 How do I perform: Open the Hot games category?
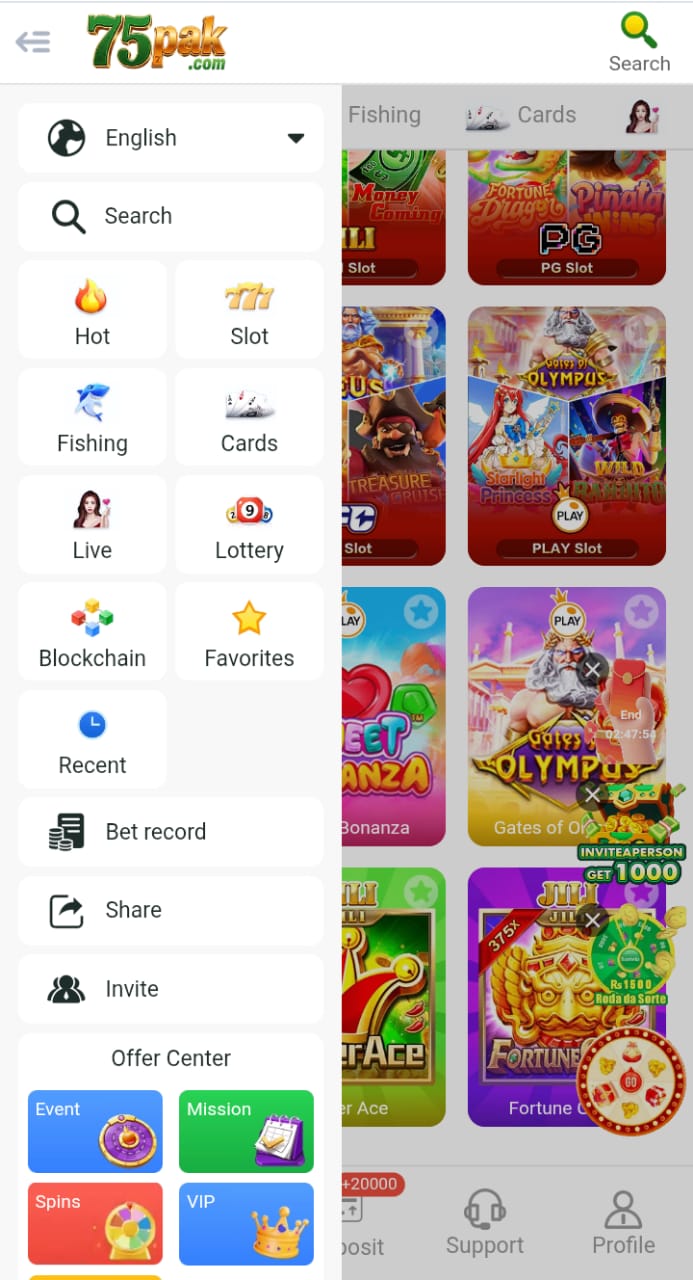[92, 310]
